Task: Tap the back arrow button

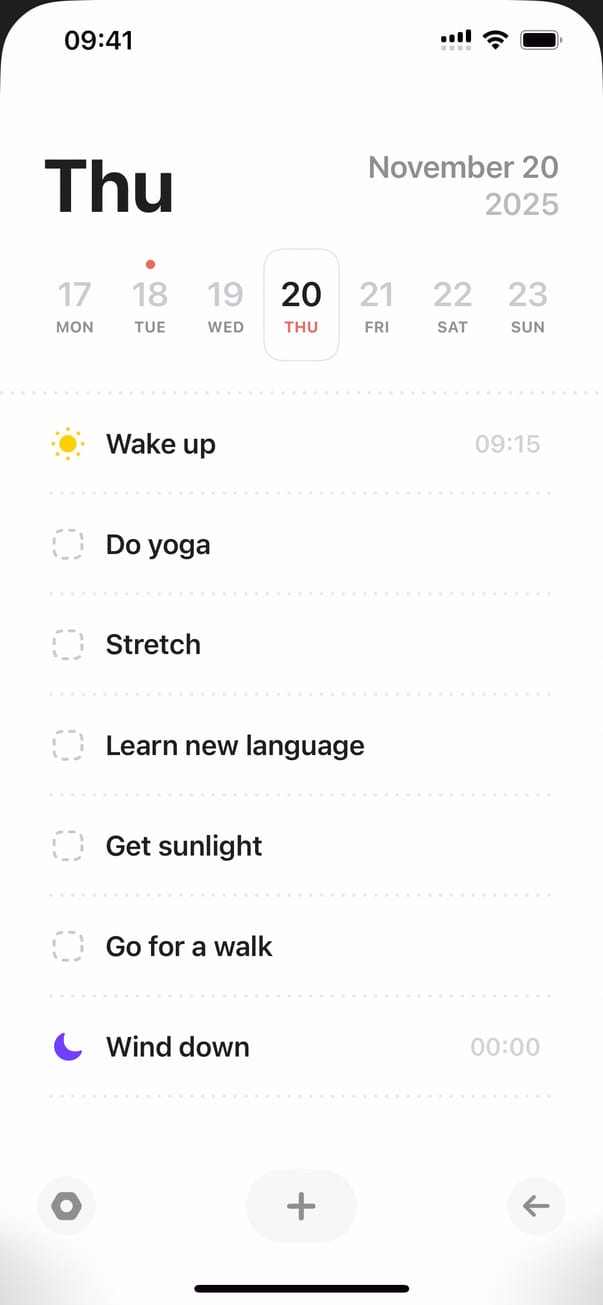Action: [x=536, y=1206]
